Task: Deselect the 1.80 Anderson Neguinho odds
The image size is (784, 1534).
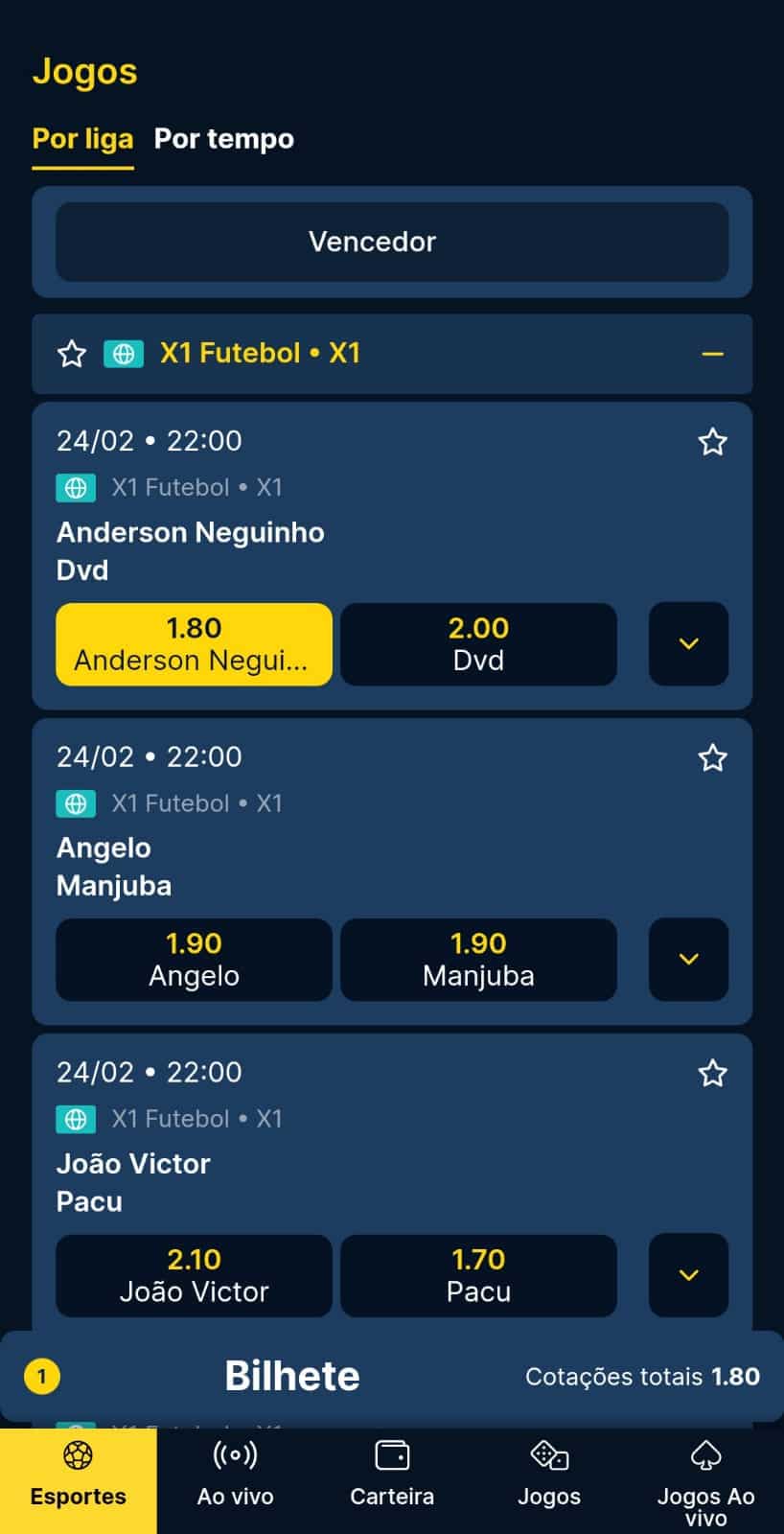Action: pos(194,643)
